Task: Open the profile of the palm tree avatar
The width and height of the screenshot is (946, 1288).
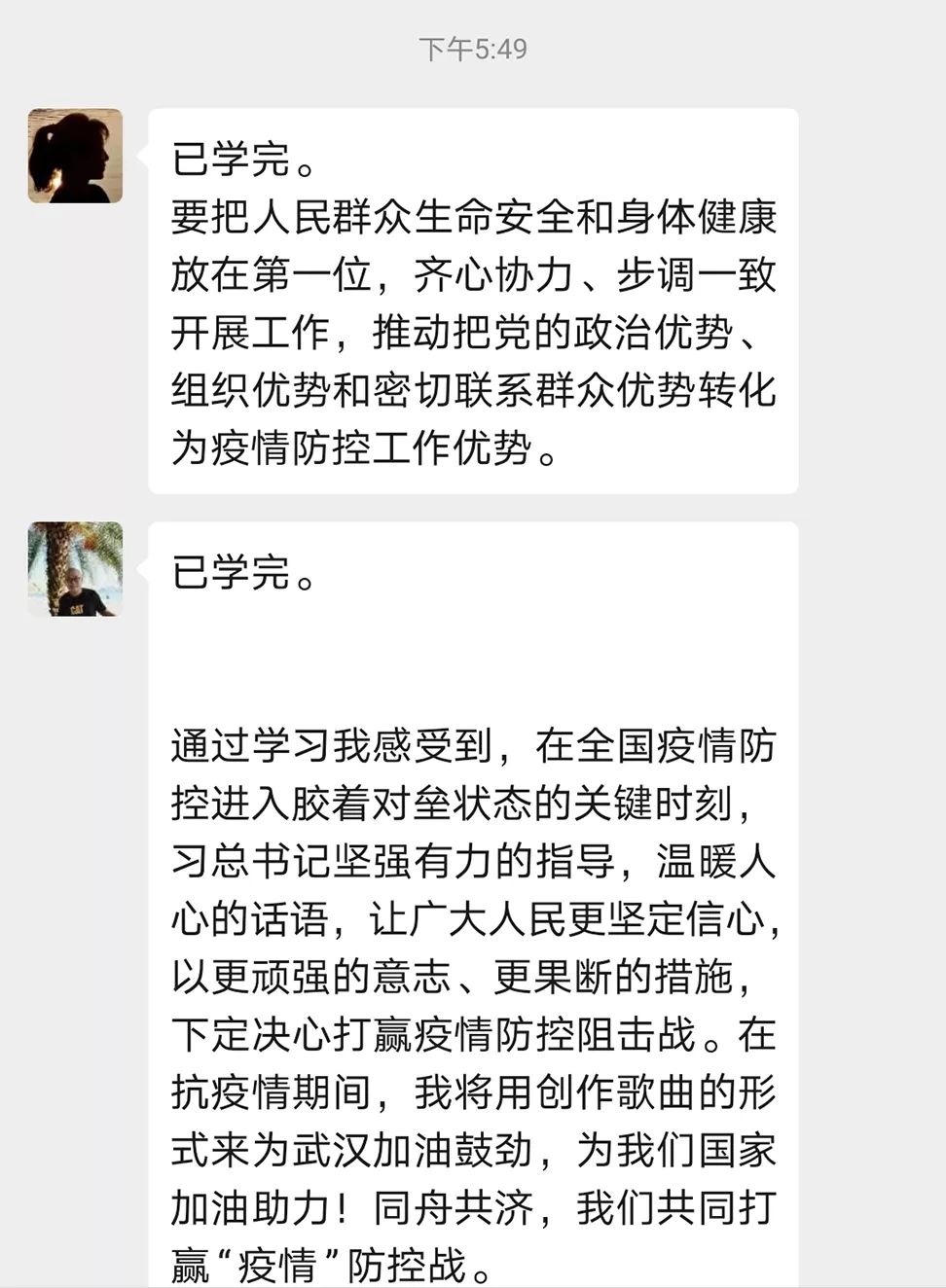Action: point(75,569)
